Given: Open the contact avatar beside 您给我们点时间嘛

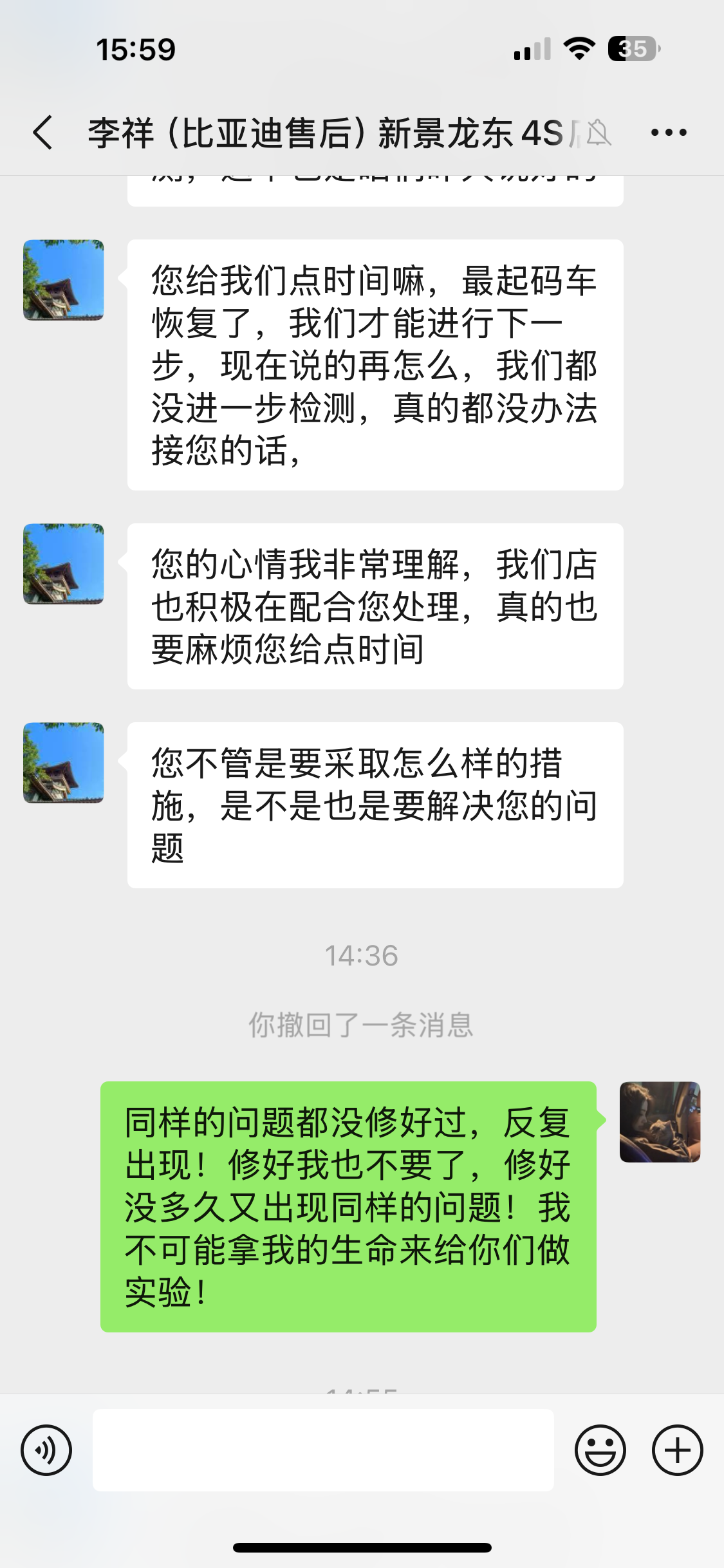Looking at the screenshot, I should pos(63,280).
